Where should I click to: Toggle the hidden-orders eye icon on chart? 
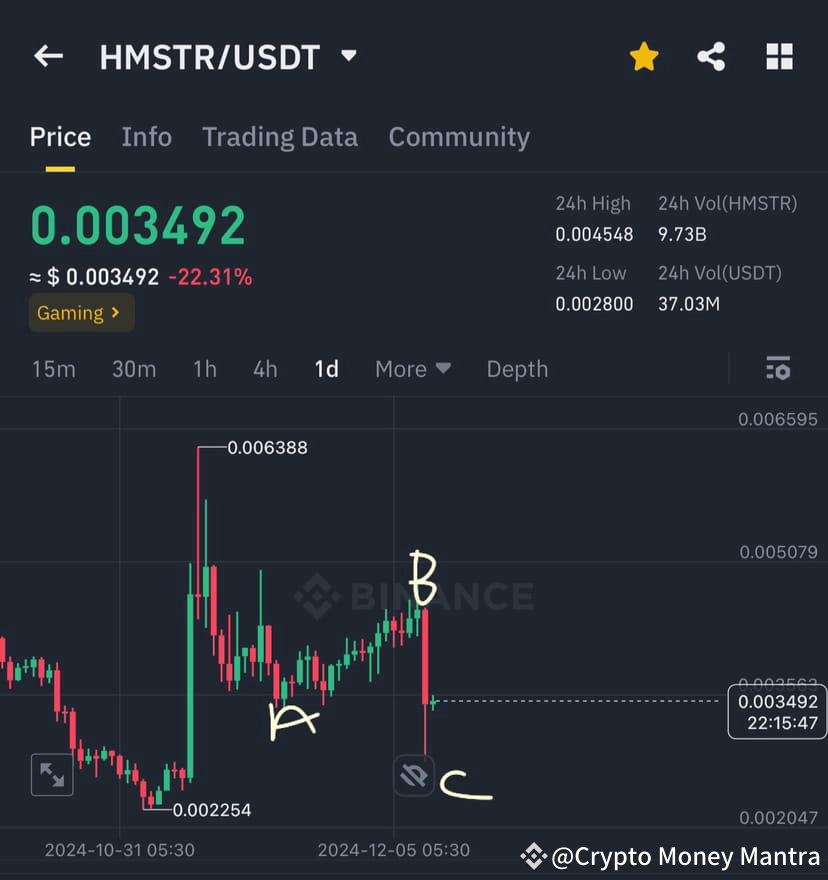pos(414,775)
